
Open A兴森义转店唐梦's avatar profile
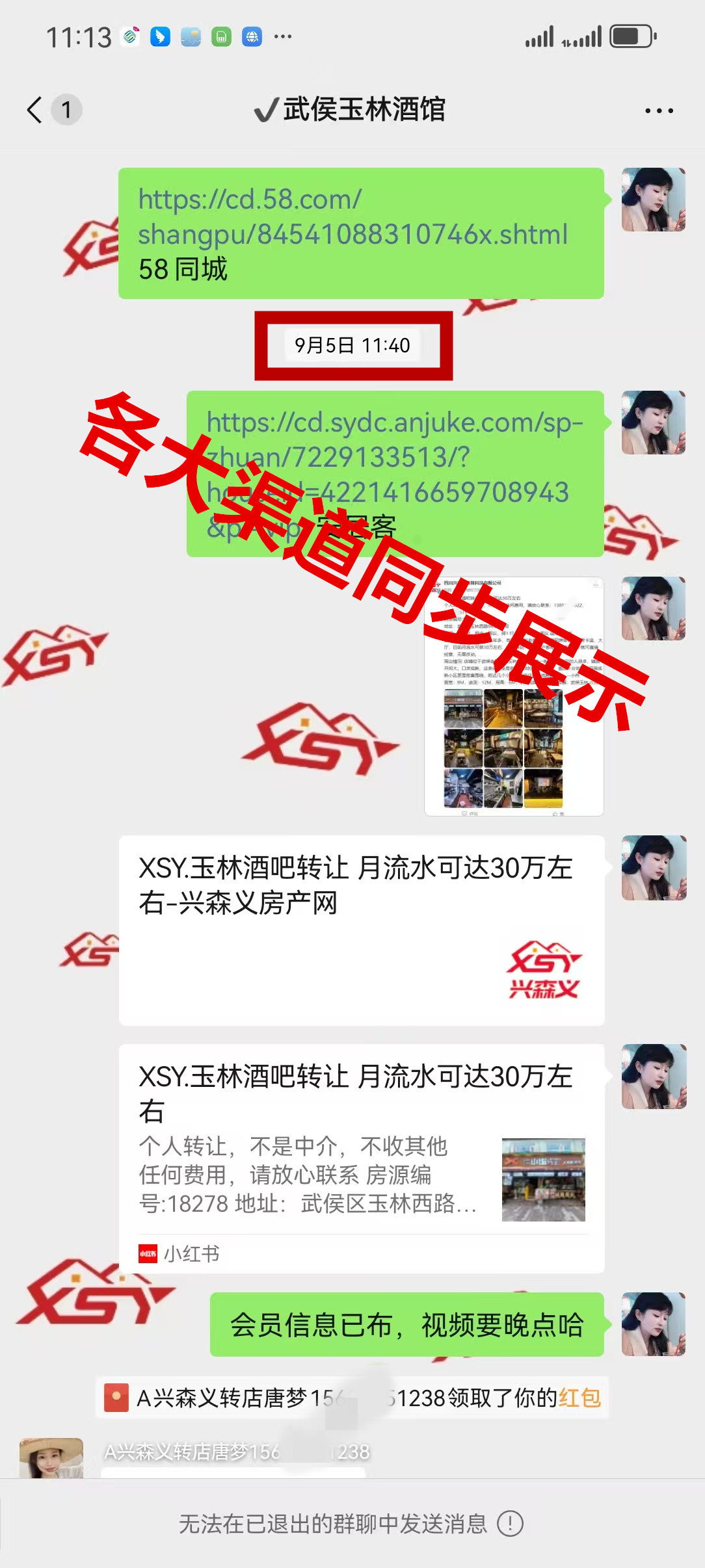51,1457
